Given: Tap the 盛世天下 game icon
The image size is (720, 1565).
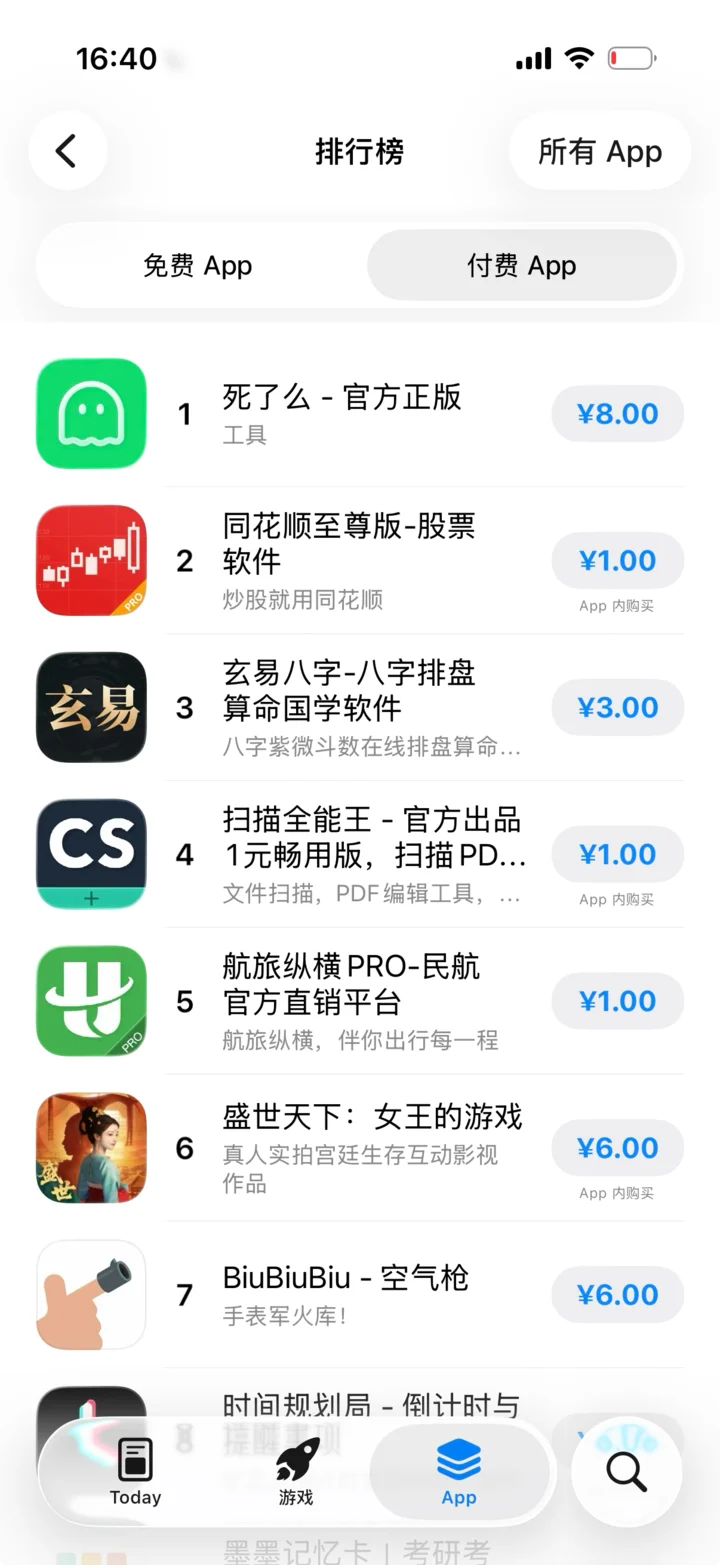Looking at the screenshot, I should pyautogui.click(x=91, y=1148).
